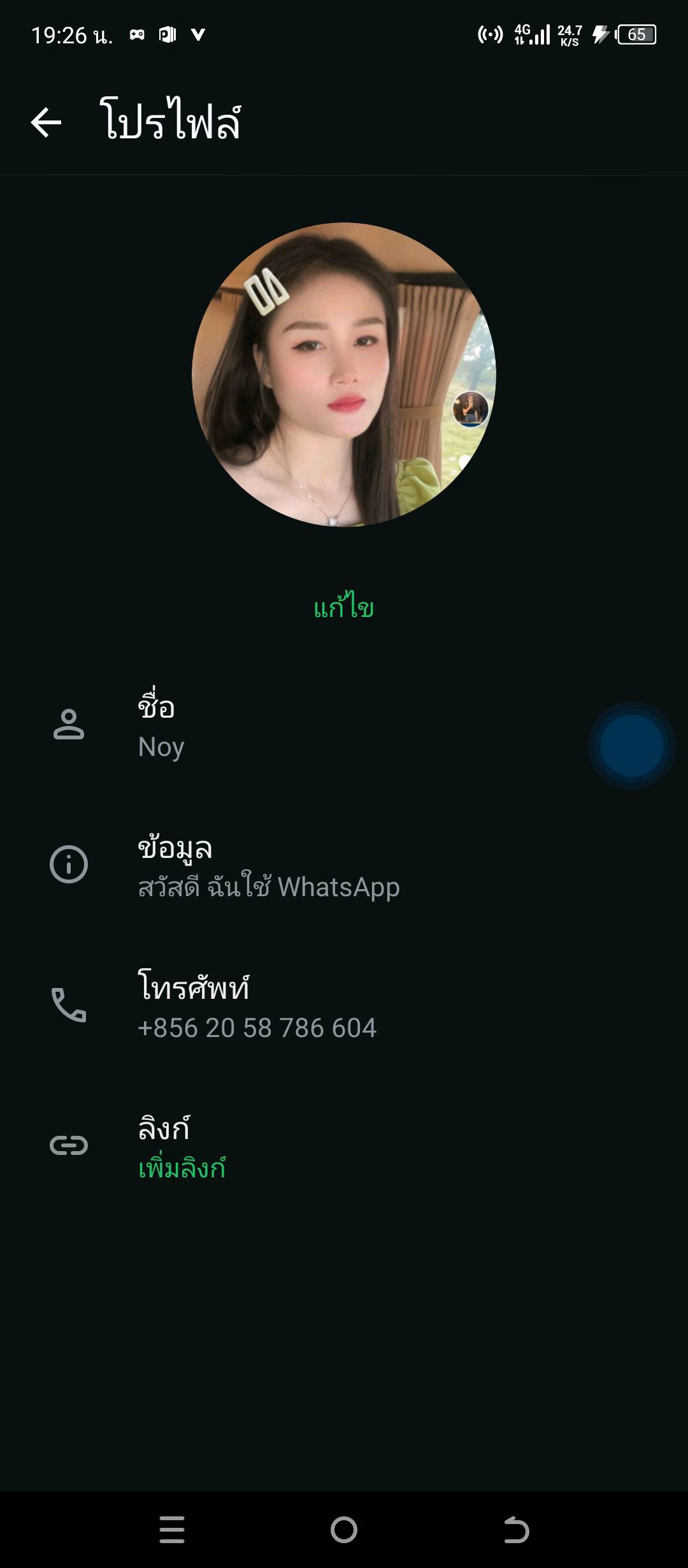Open the โทรศัพท์ phone number row

(257, 1007)
